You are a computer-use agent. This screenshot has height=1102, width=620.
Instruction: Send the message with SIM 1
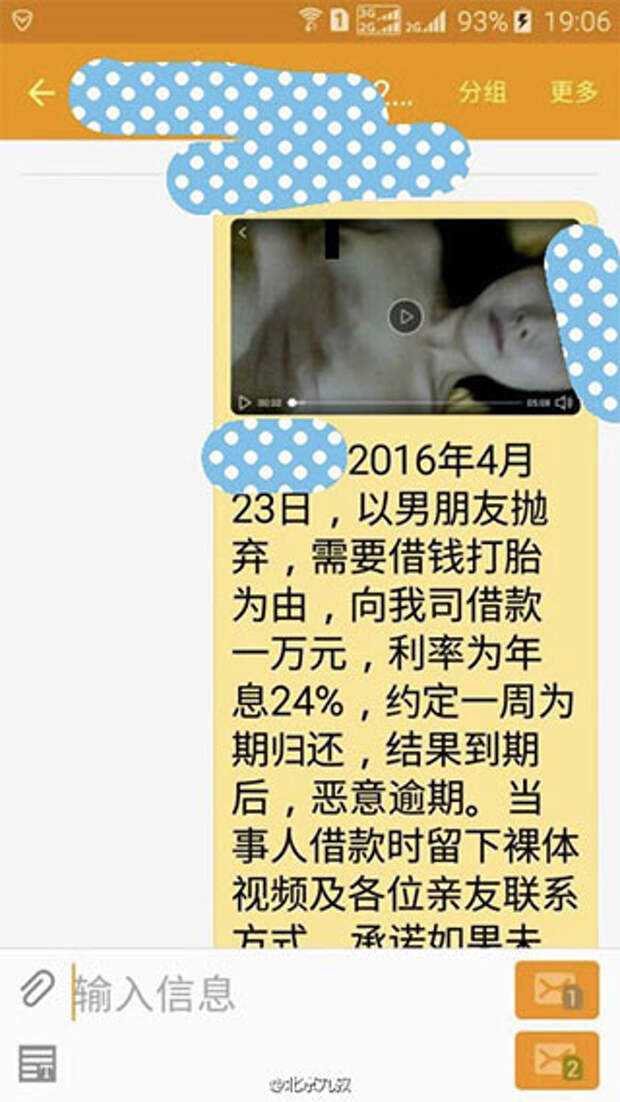pyautogui.click(x=557, y=990)
